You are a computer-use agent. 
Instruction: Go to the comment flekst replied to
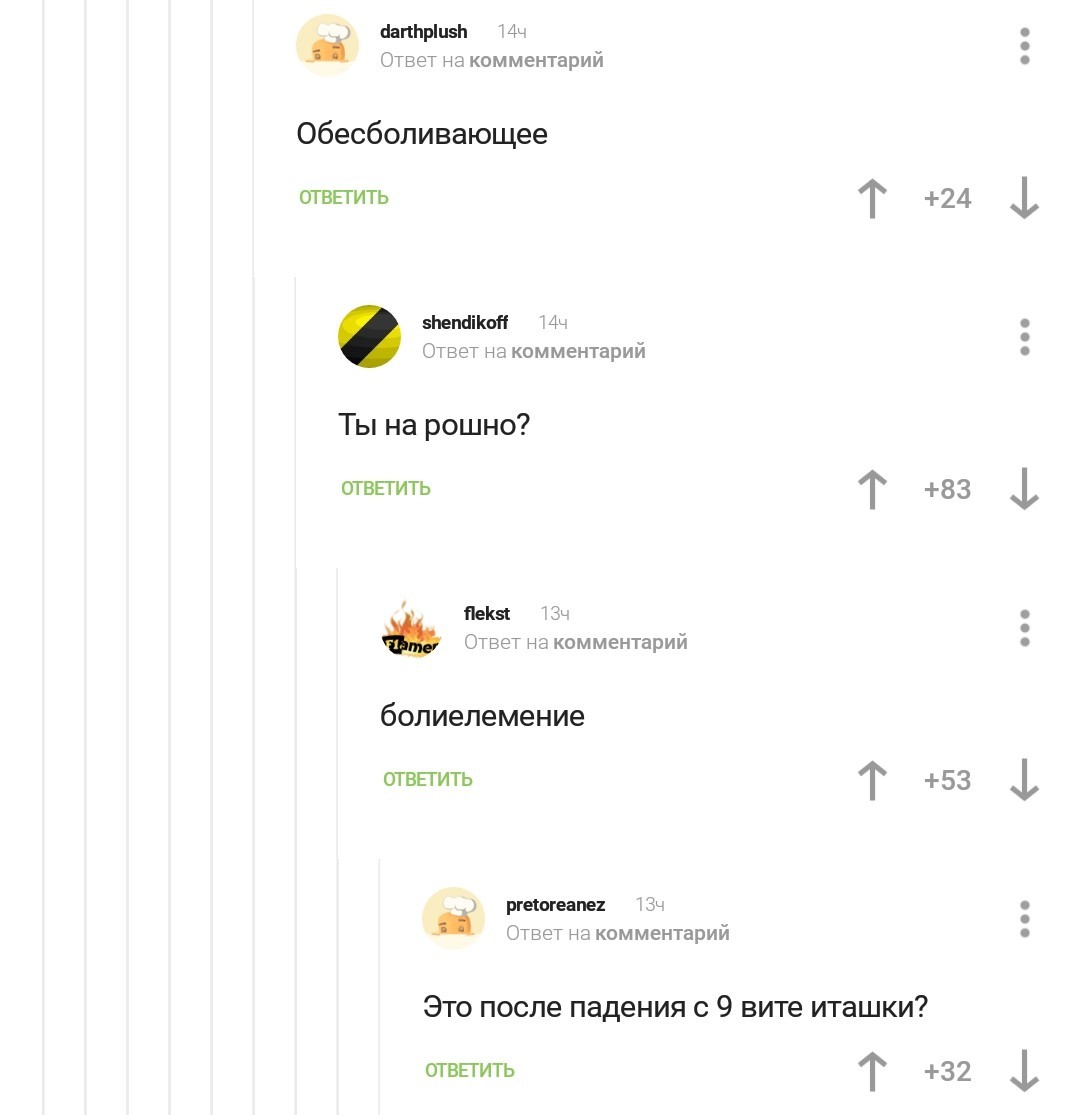pos(619,642)
